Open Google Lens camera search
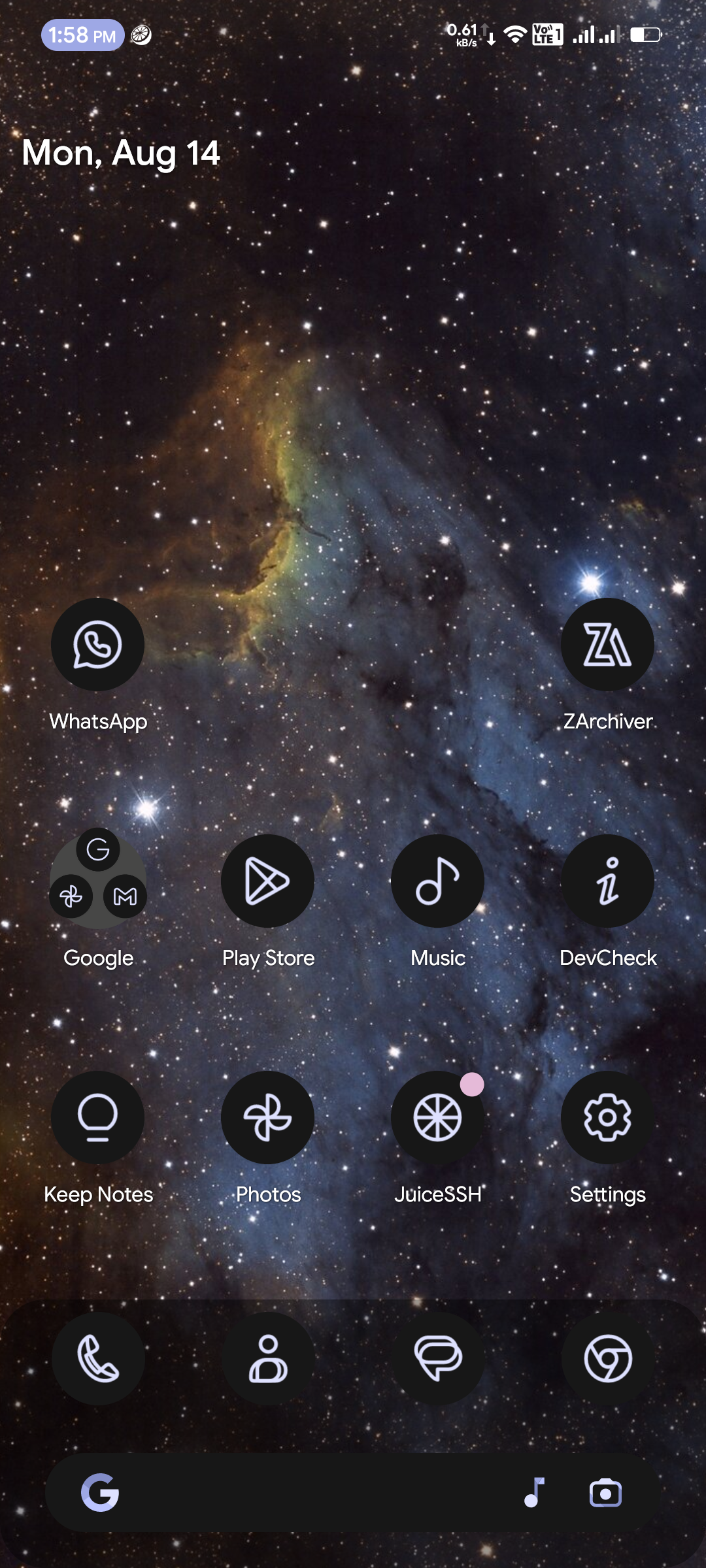Screen dimensions: 706x1568 tap(605, 1493)
